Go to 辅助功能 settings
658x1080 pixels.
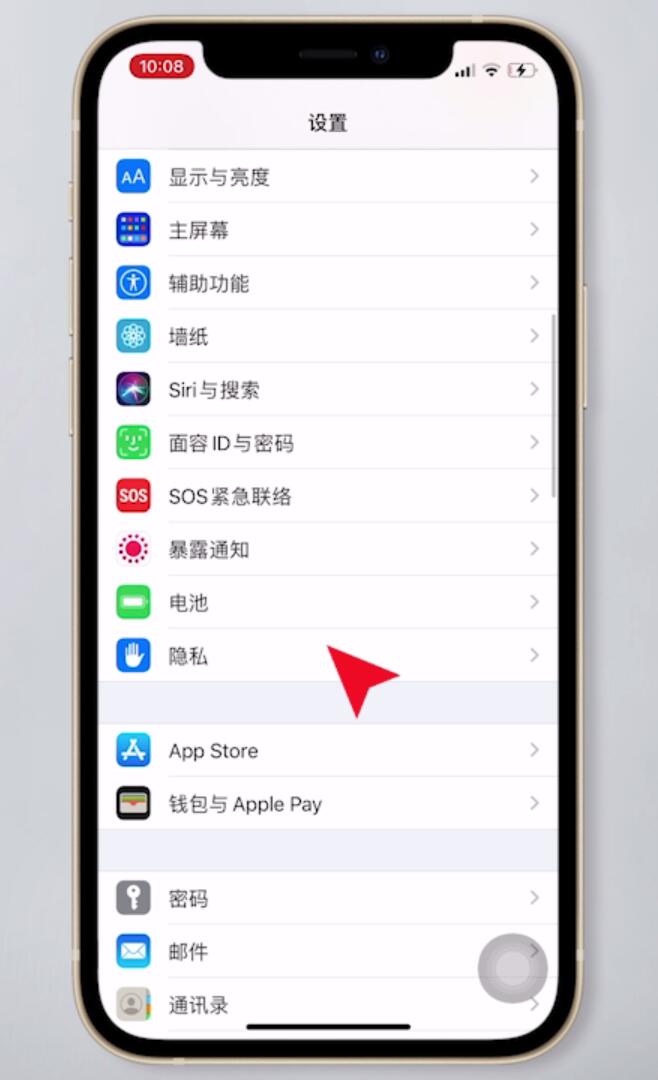[x=208, y=283]
